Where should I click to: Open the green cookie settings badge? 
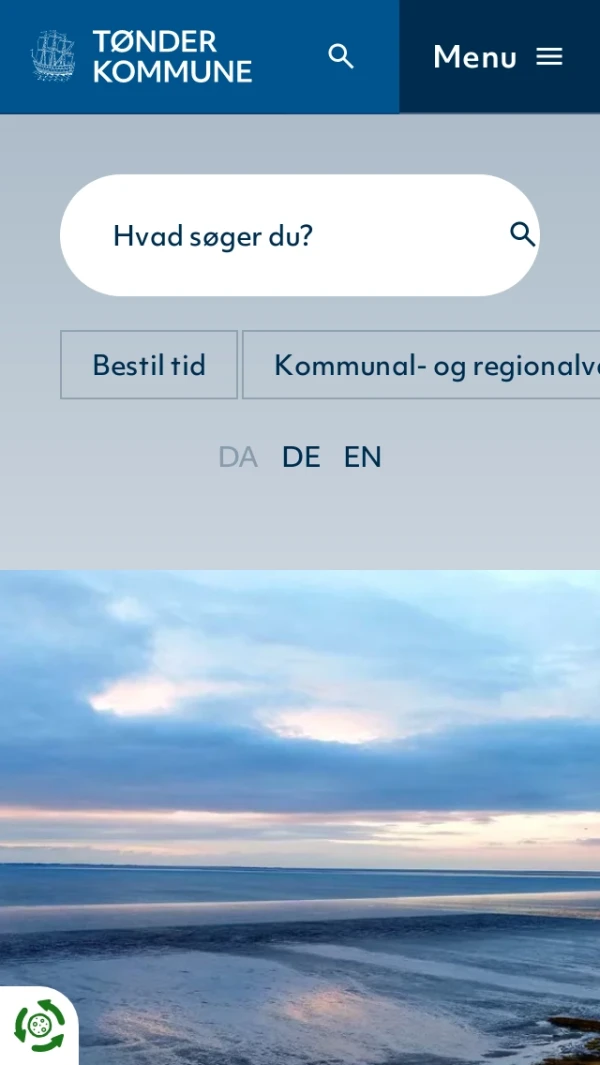pyautogui.click(x=39, y=1026)
